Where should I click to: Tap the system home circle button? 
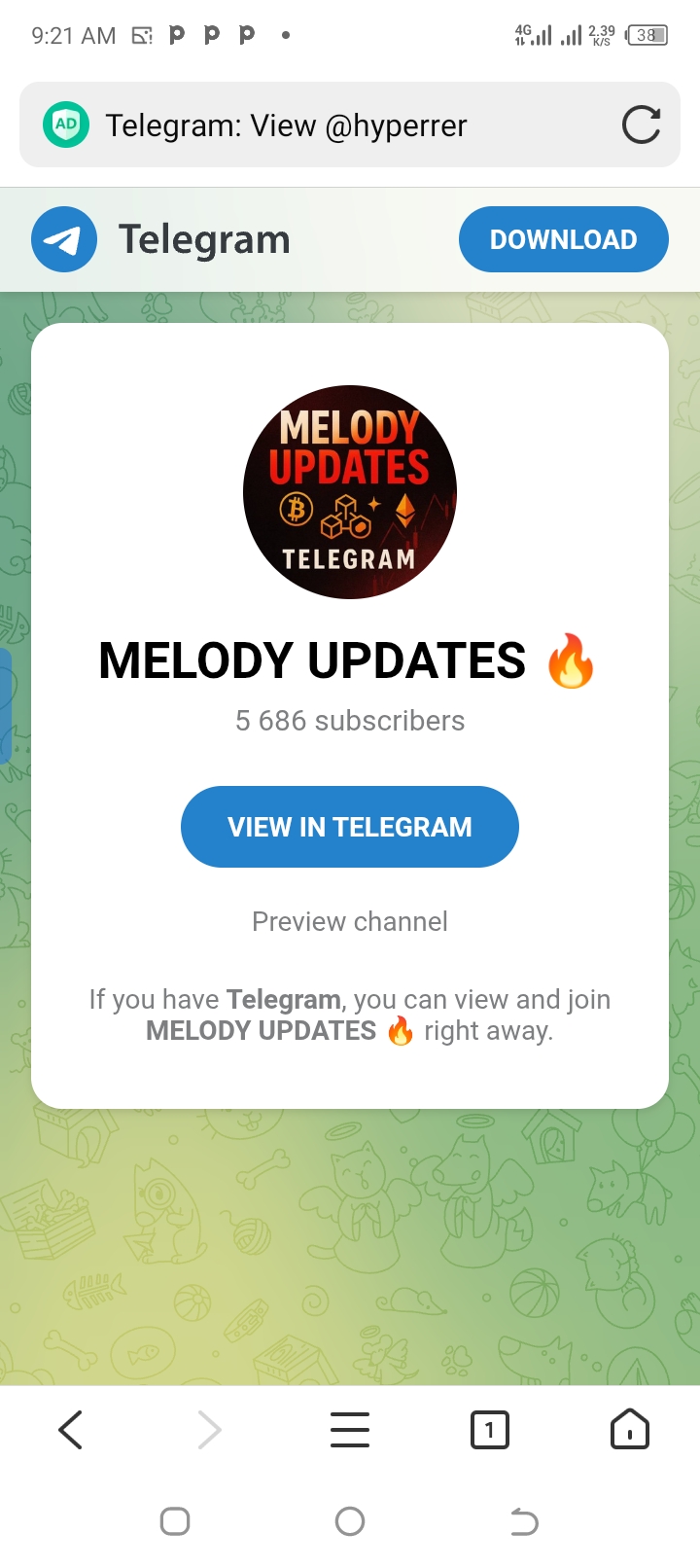click(x=349, y=1521)
